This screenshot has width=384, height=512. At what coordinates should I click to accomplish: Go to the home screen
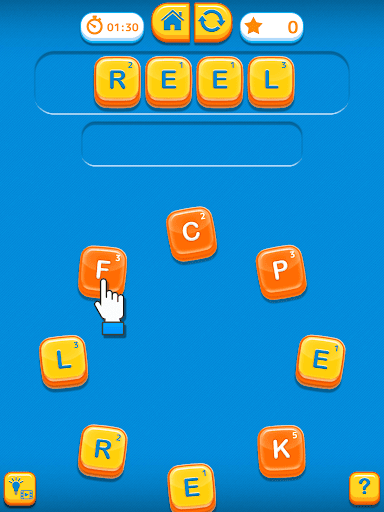171,23
